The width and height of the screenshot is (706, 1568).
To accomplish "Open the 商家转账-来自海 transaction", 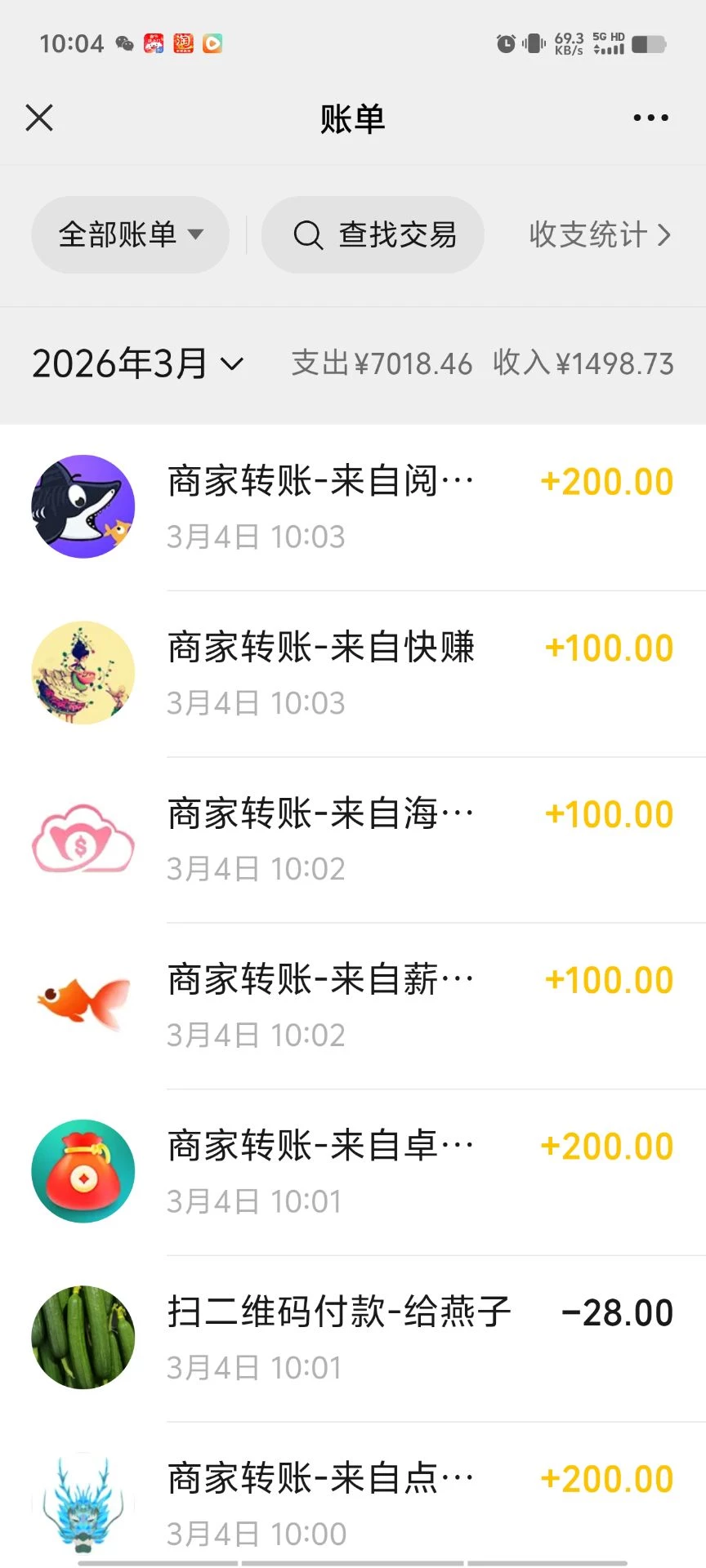I will (x=353, y=840).
